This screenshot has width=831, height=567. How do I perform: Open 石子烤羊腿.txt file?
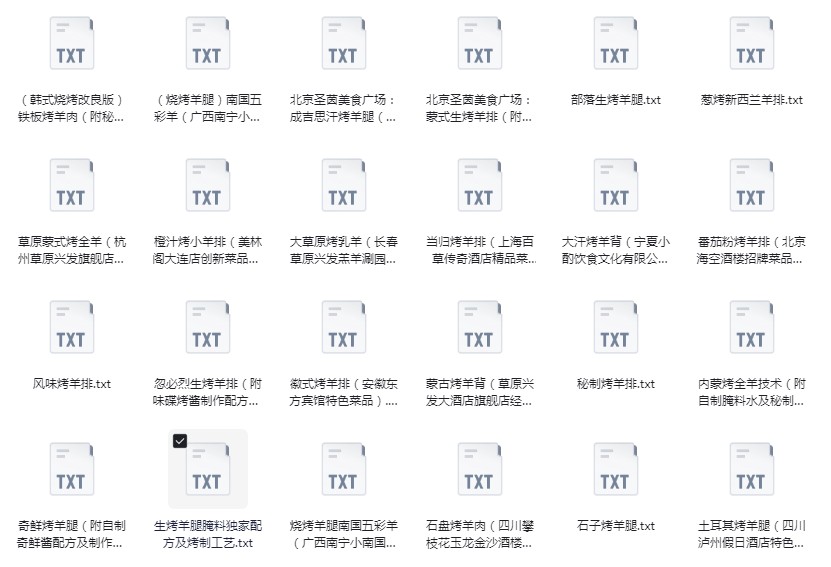click(x=615, y=471)
